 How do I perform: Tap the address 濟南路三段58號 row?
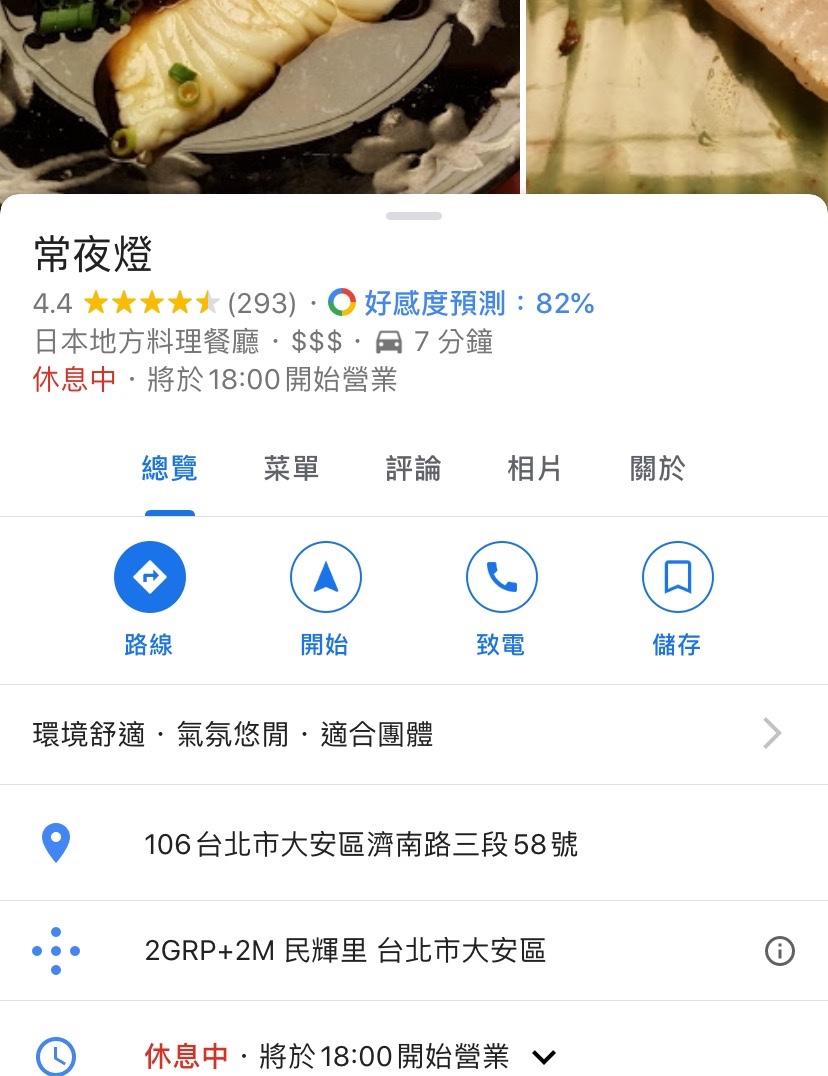click(x=361, y=845)
